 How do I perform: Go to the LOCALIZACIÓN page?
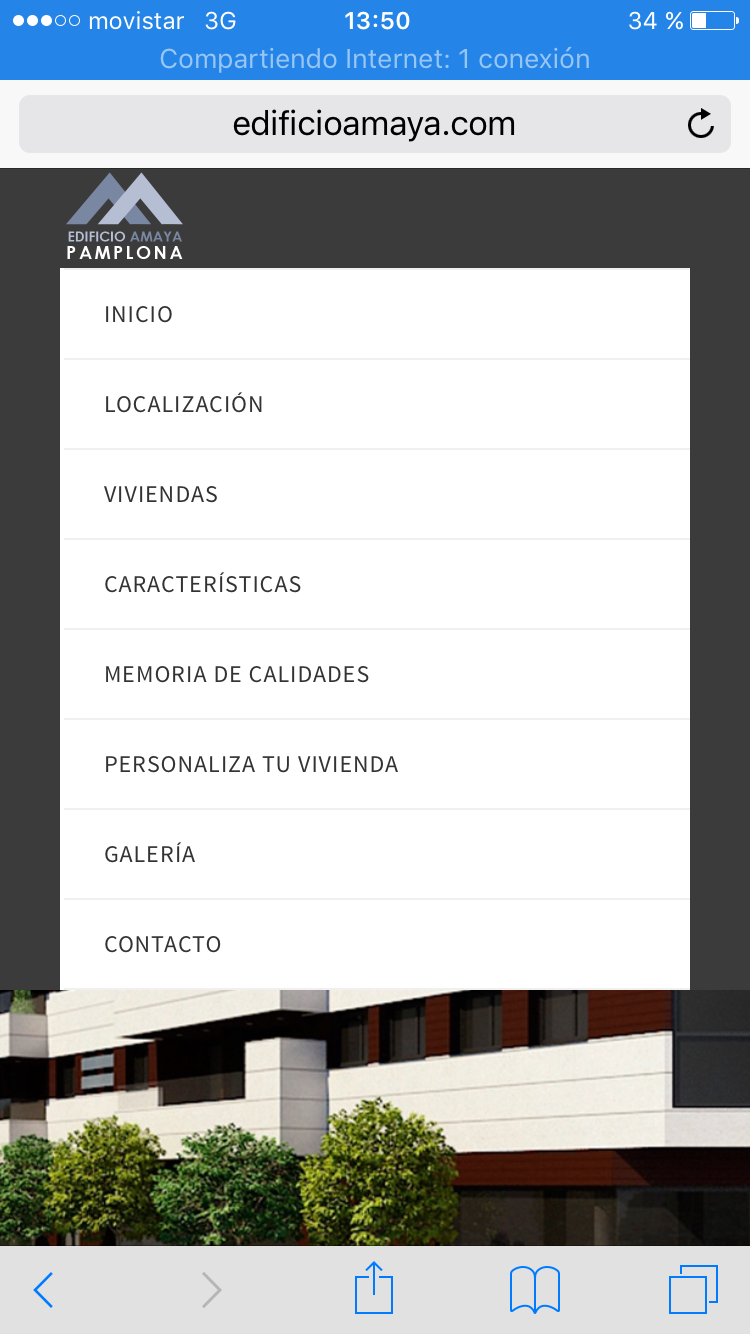184,404
